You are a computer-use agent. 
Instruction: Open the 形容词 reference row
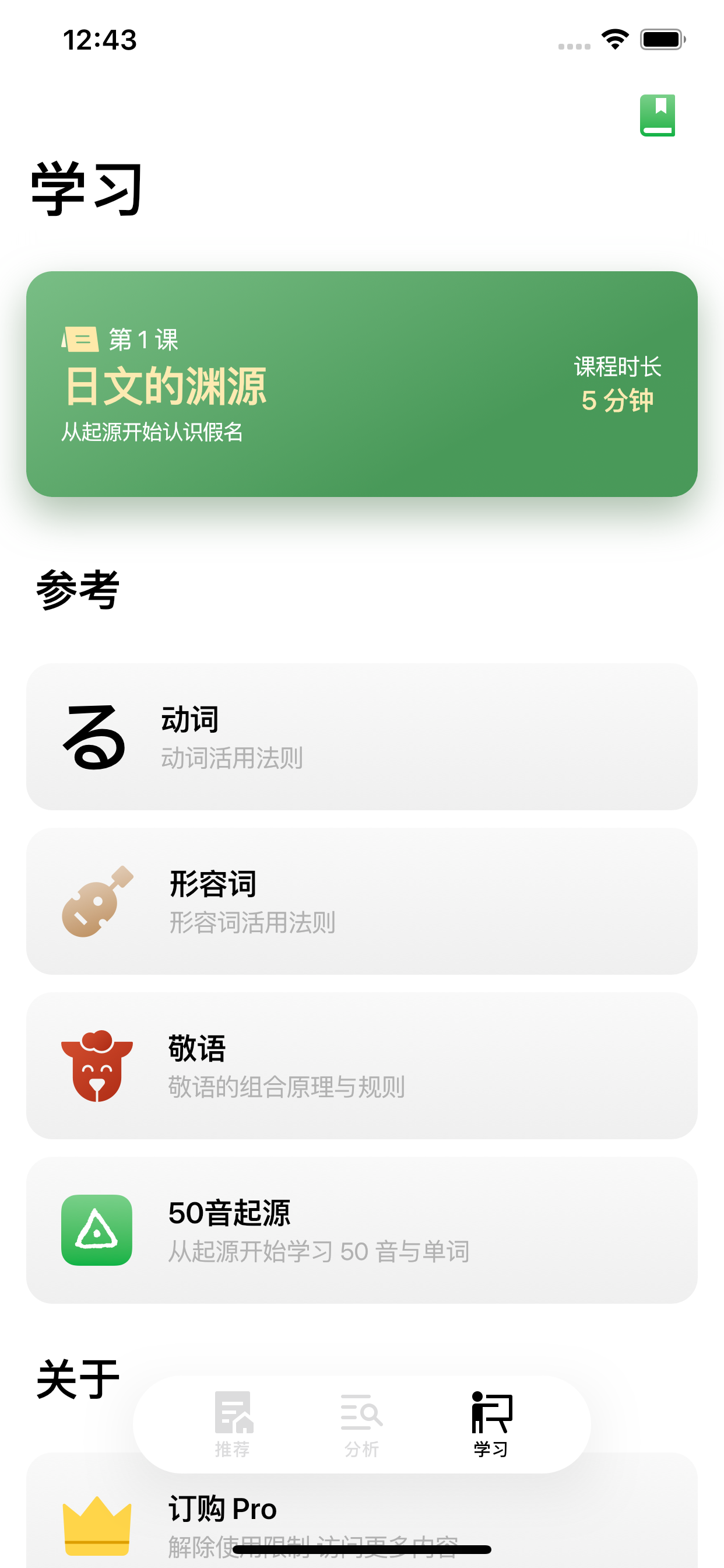click(361, 901)
